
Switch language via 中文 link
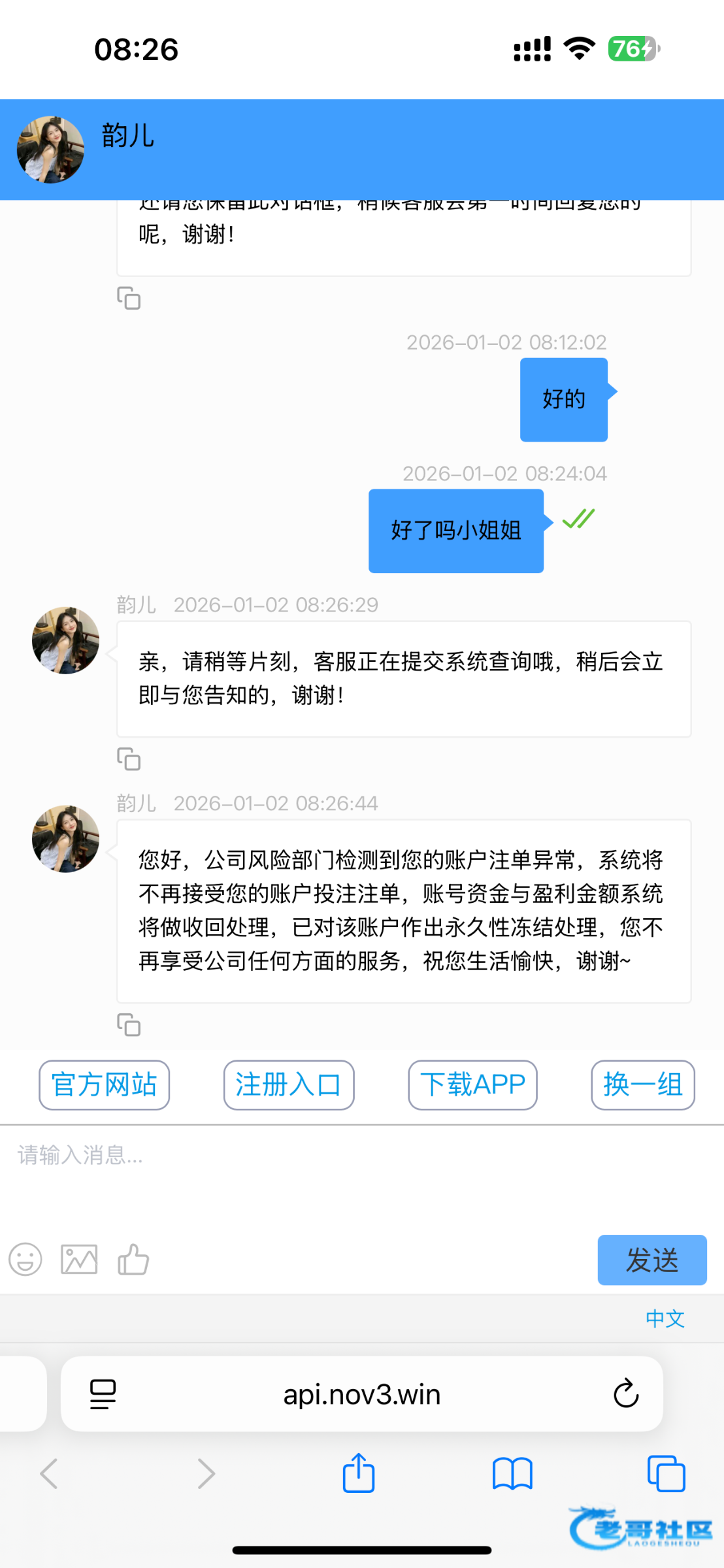click(x=665, y=1318)
